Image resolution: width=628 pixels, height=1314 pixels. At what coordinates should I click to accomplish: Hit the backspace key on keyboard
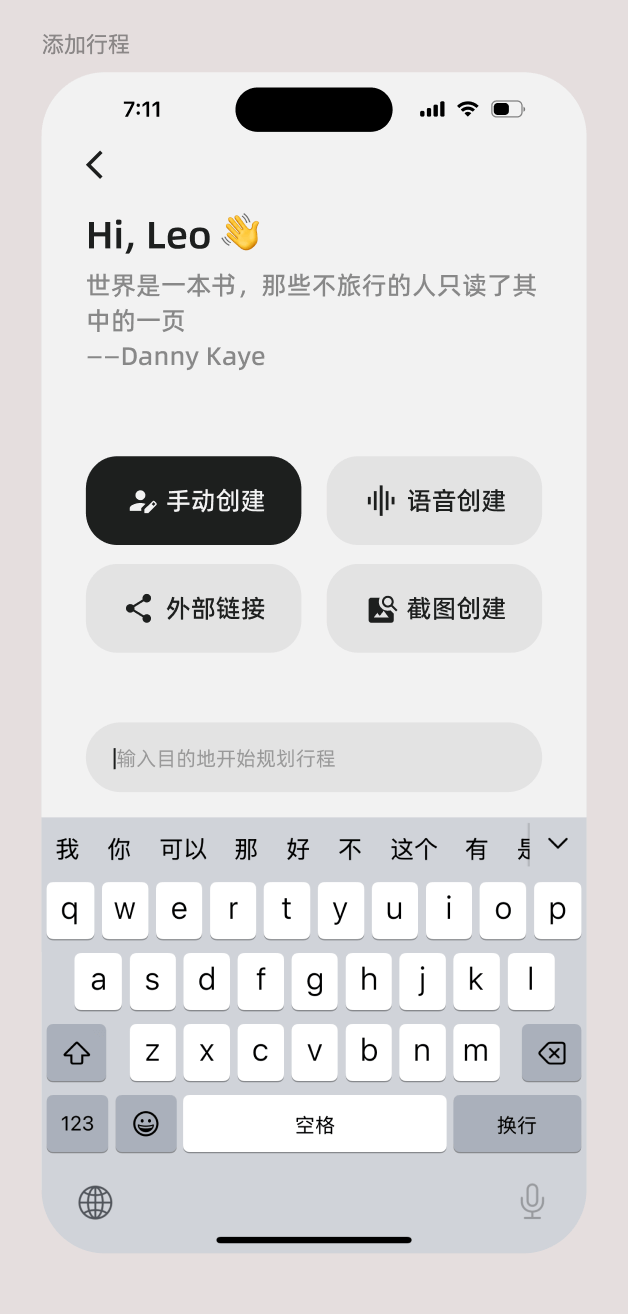click(x=551, y=1053)
